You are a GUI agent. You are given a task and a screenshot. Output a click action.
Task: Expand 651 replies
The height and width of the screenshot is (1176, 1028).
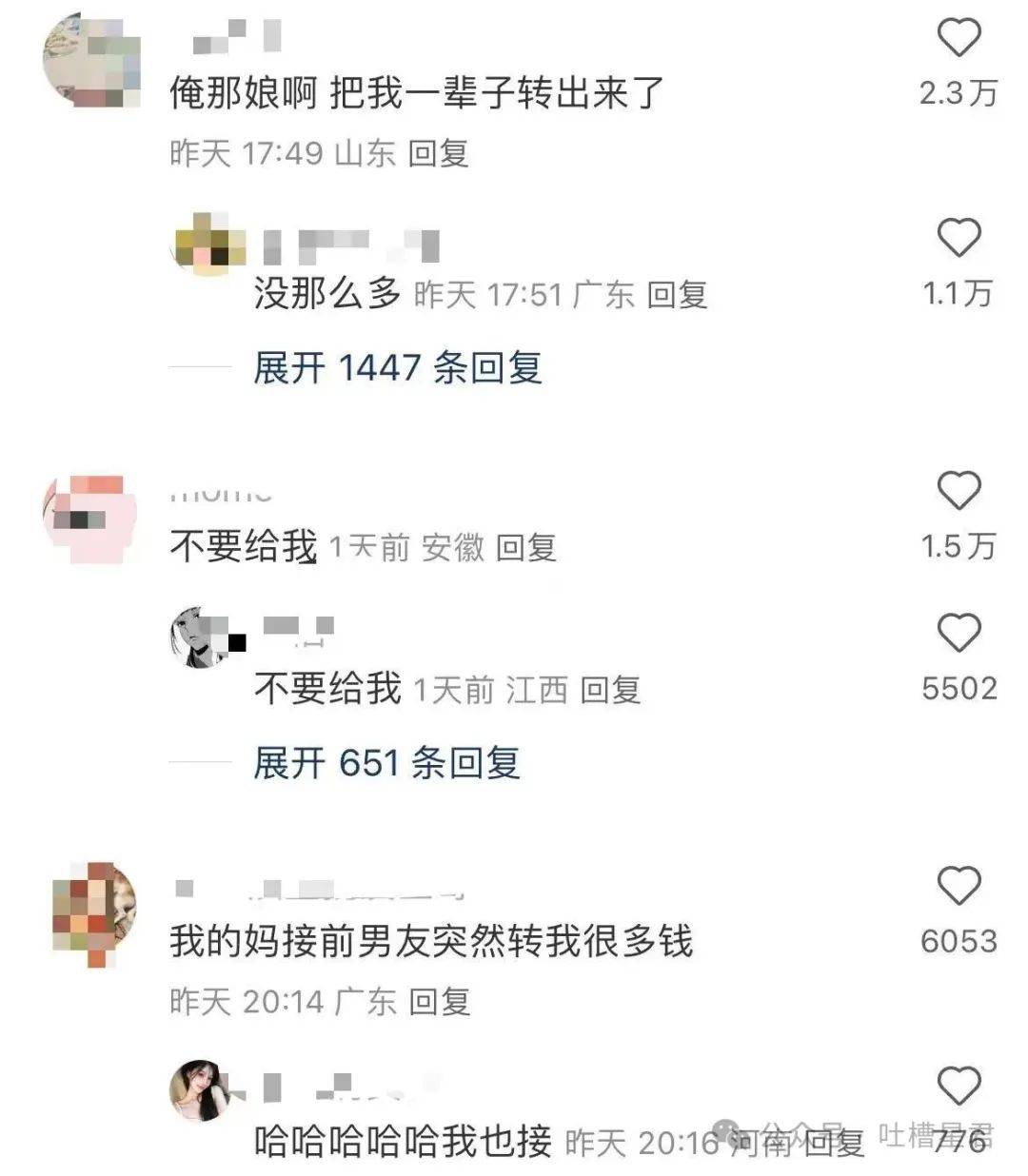[x=386, y=762]
